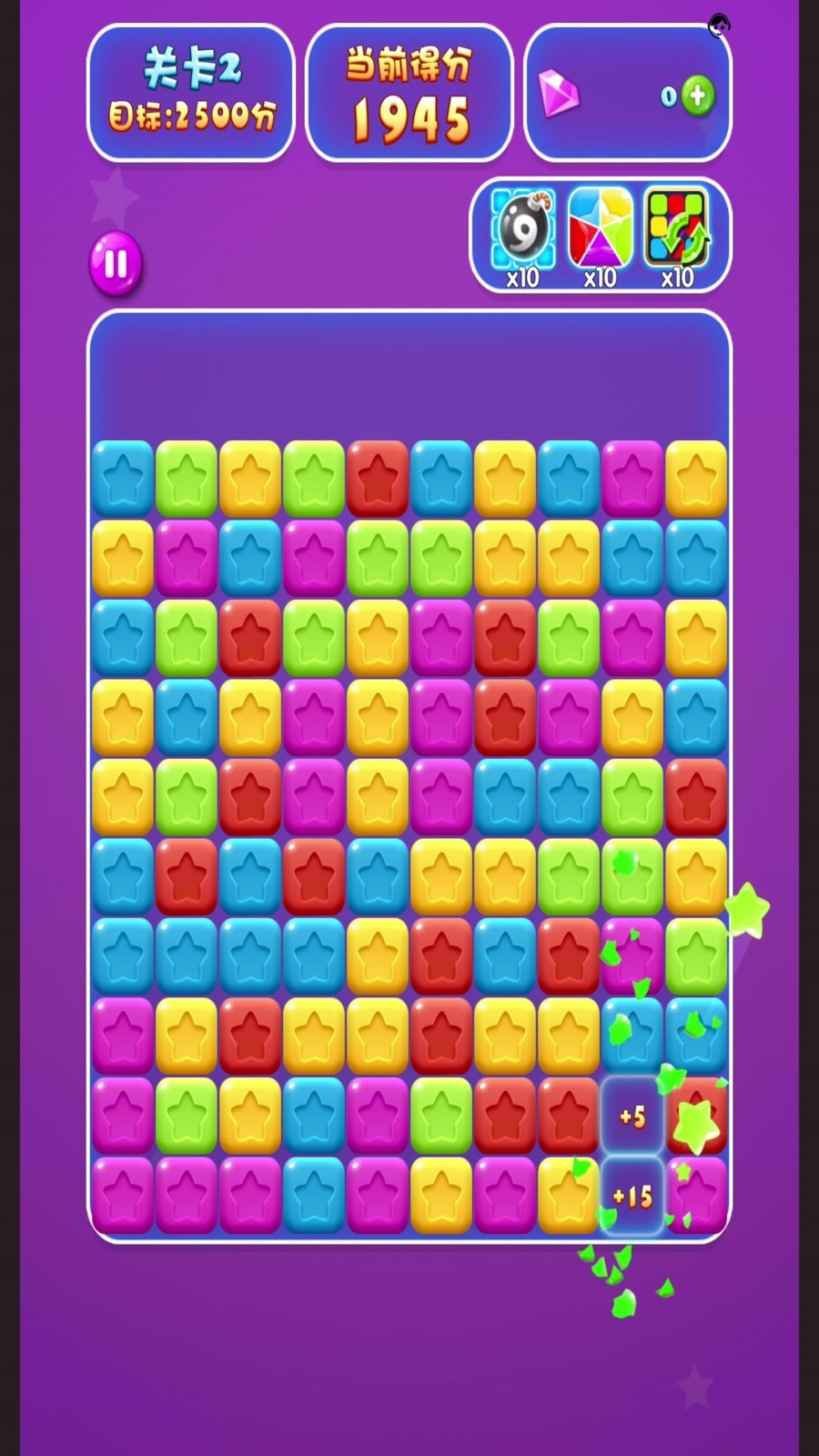819x1456 pixels.
Task: Use the shuffle blocks power-up
Action: click(x=677, y=229)
